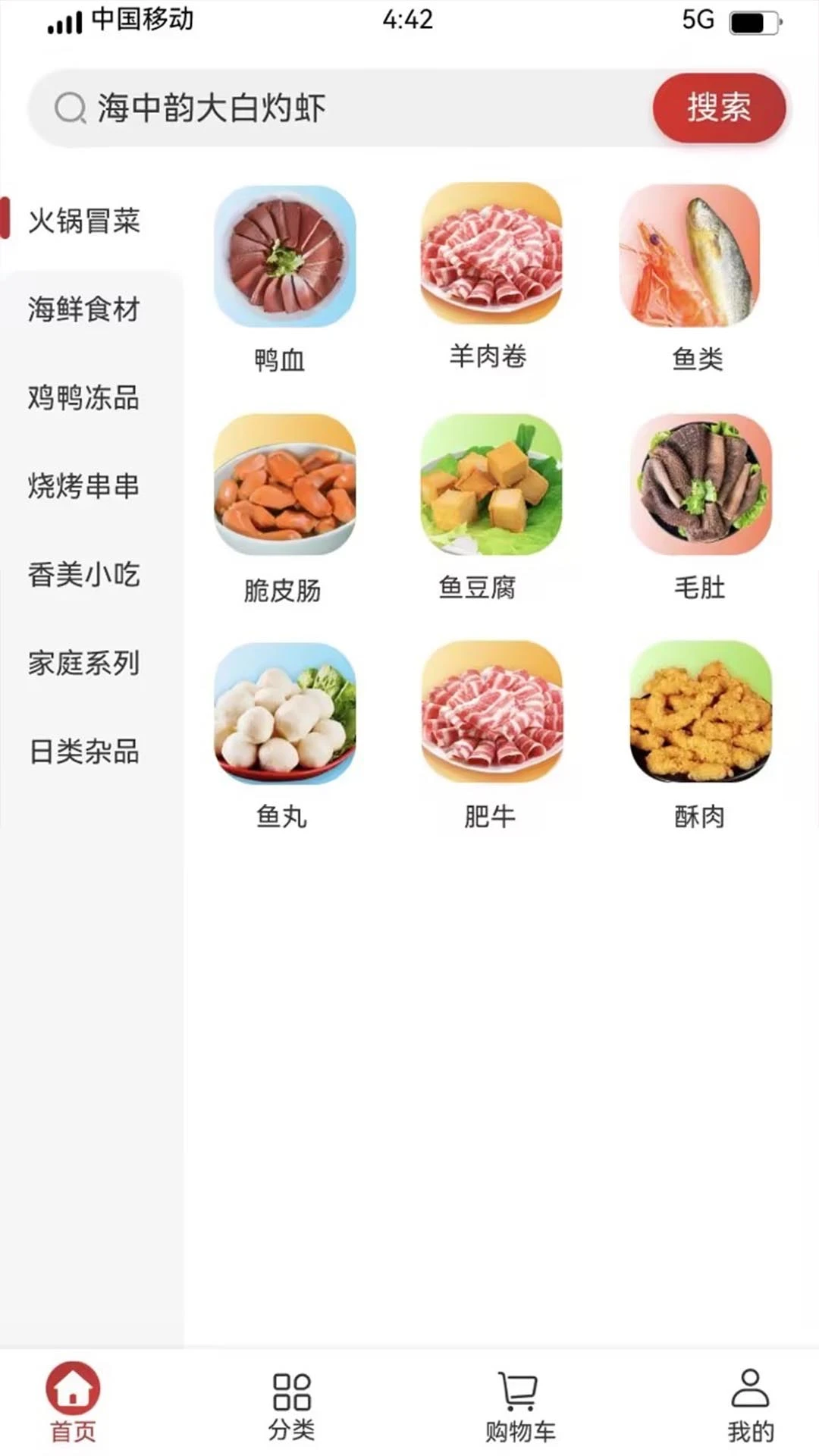819x1456 pixels.
Task: Open the 家庭系列 category
Action: (83, 664)
